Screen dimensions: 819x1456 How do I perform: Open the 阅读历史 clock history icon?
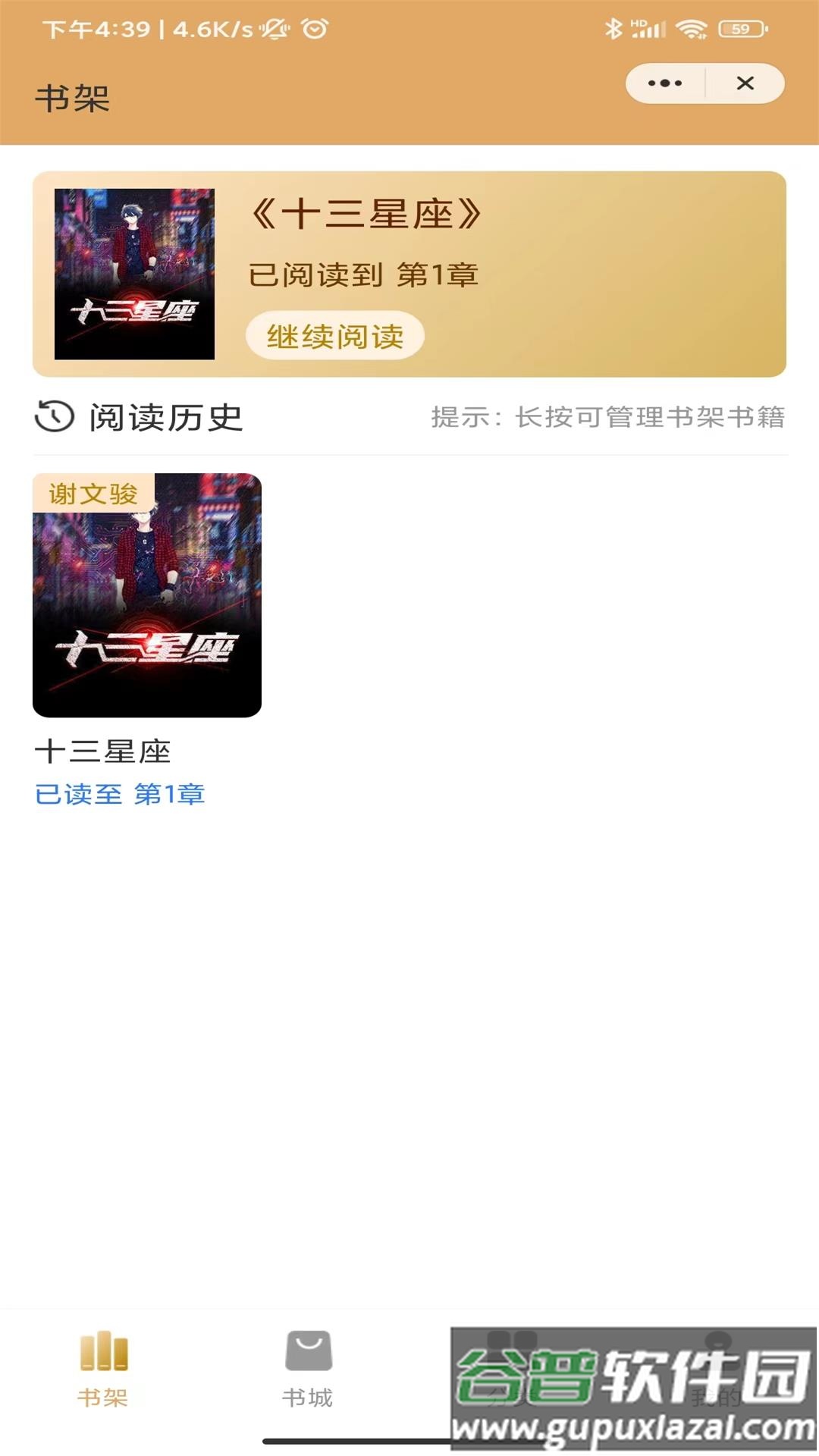(x=52, y=416)
